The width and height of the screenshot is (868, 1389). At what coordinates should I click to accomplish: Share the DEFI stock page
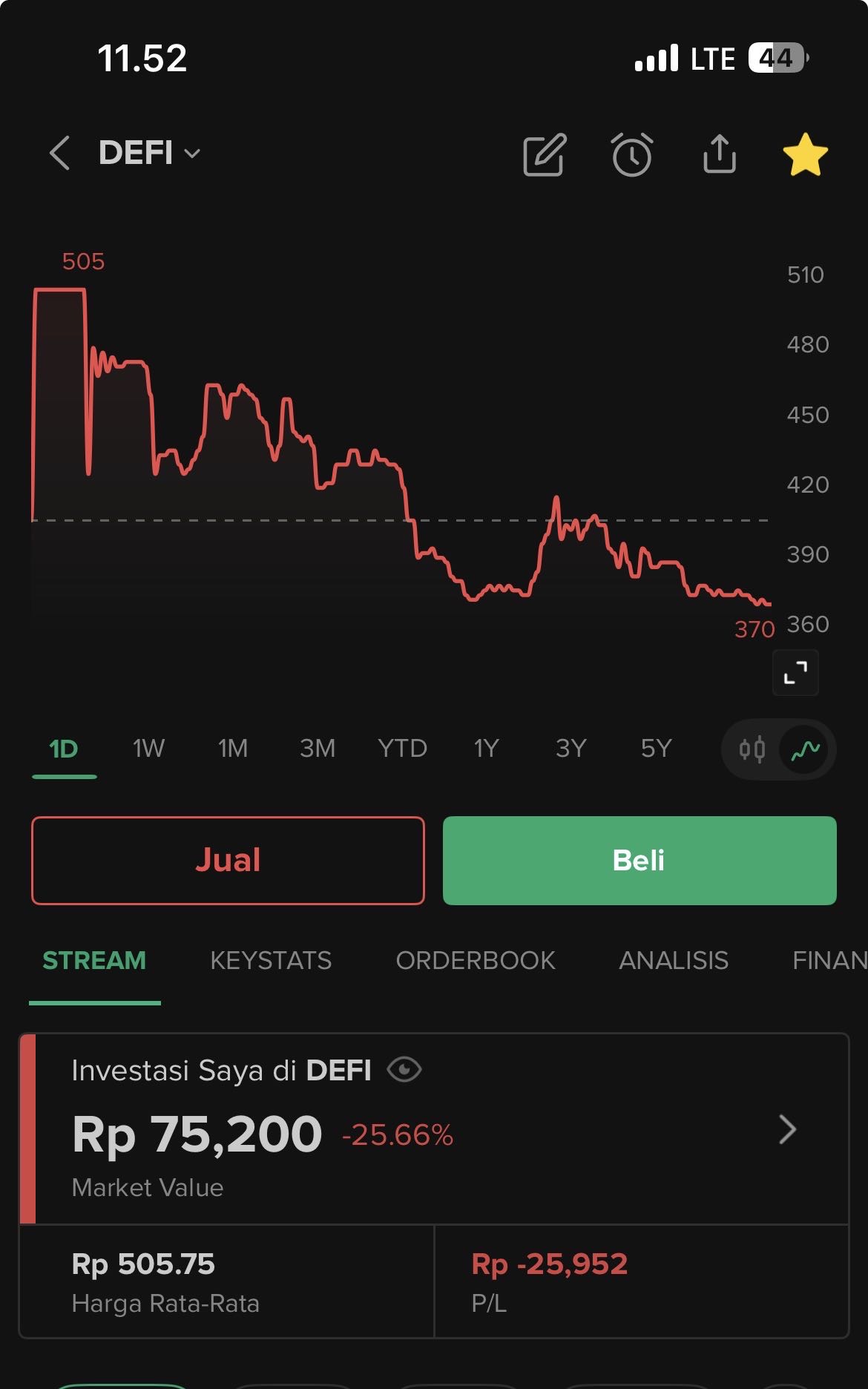[719, 154]
